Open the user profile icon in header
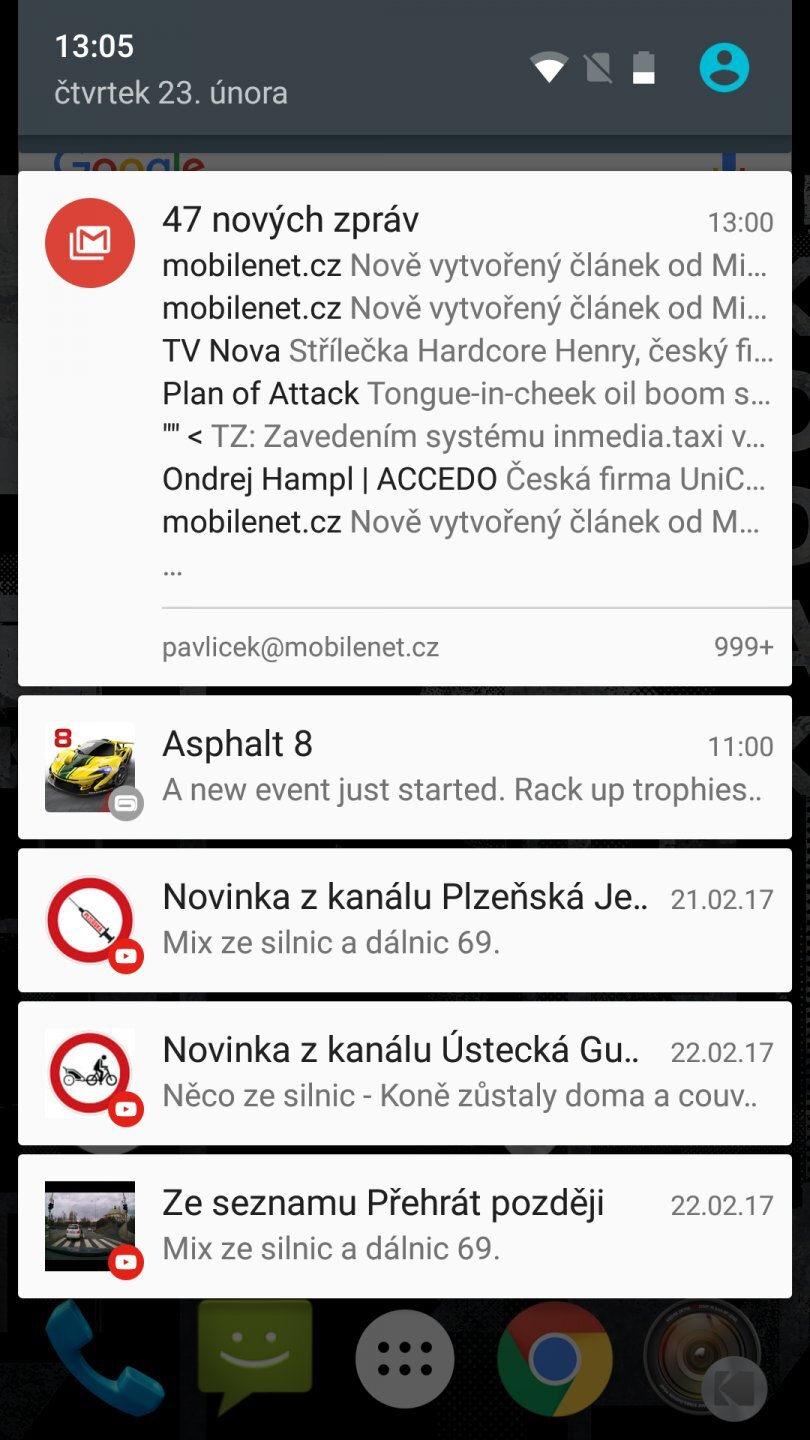Viewport: 810px width, 1440px height. (724, 69)
